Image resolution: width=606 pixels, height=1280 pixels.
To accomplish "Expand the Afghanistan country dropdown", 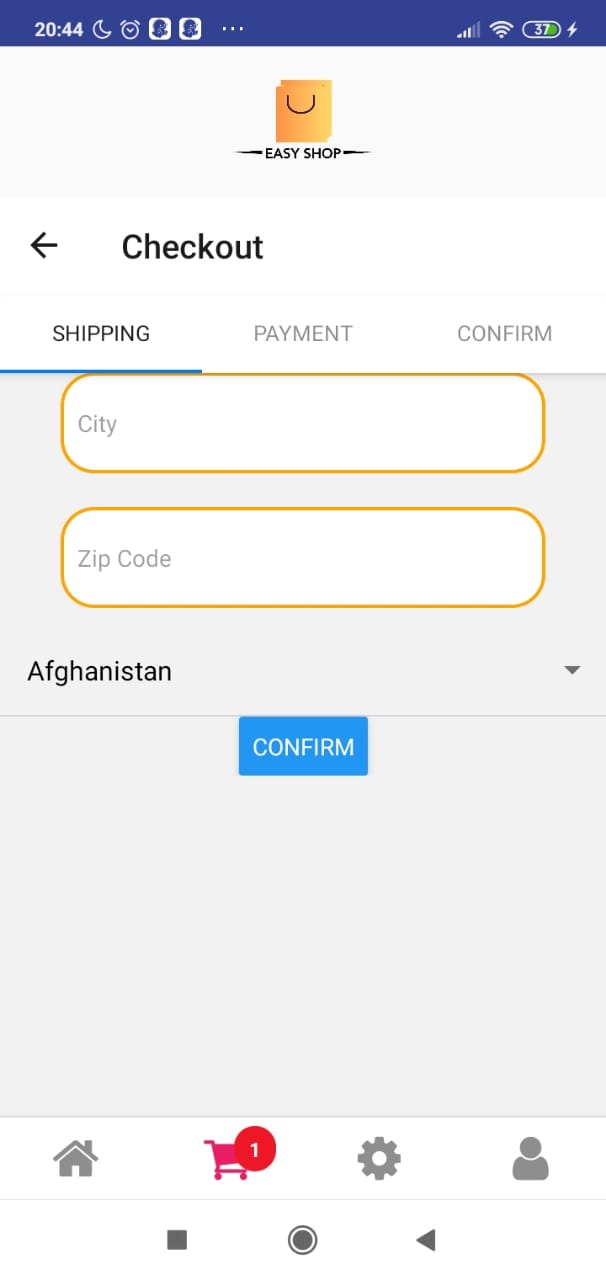I will pos(303,671).
